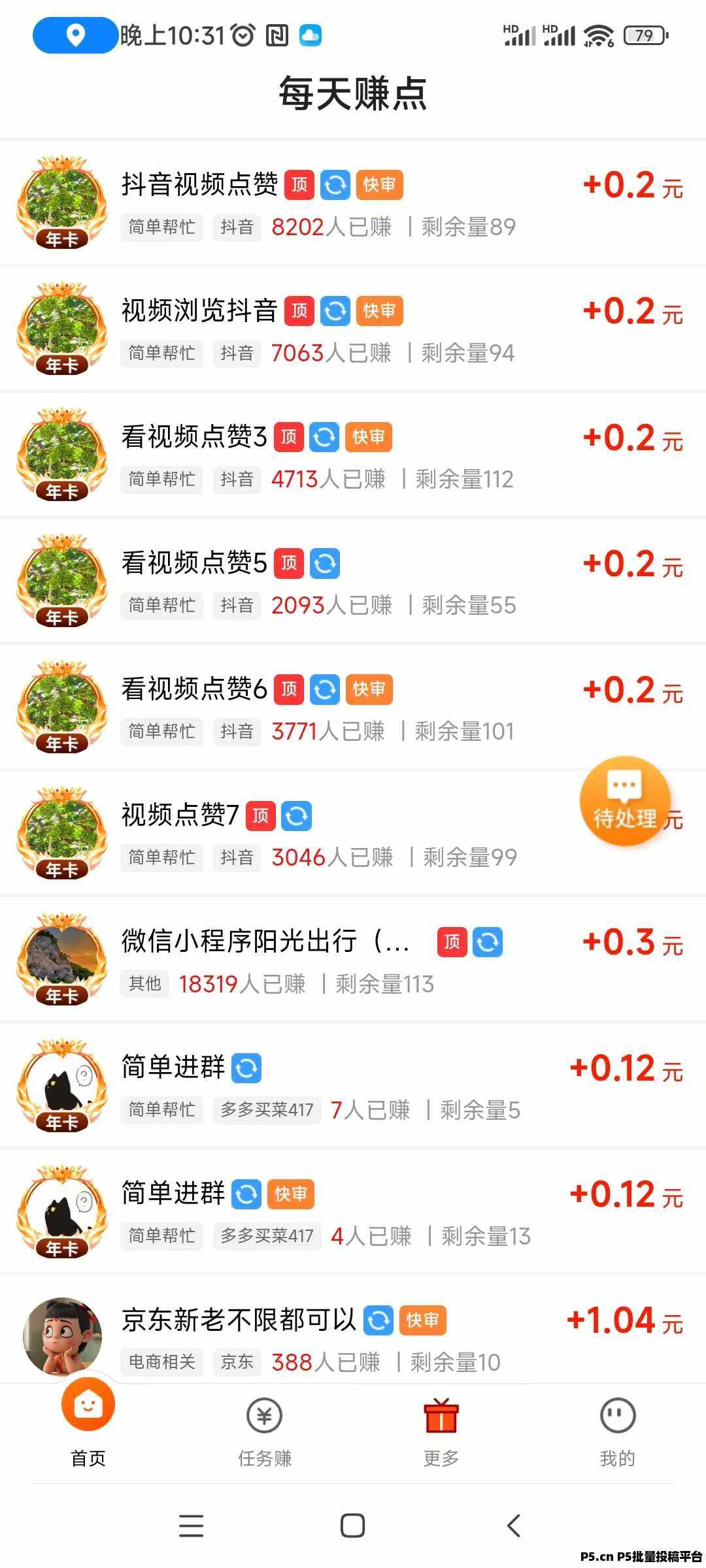Tap the system home button

pyautogui.click(x=353, y=1526)
